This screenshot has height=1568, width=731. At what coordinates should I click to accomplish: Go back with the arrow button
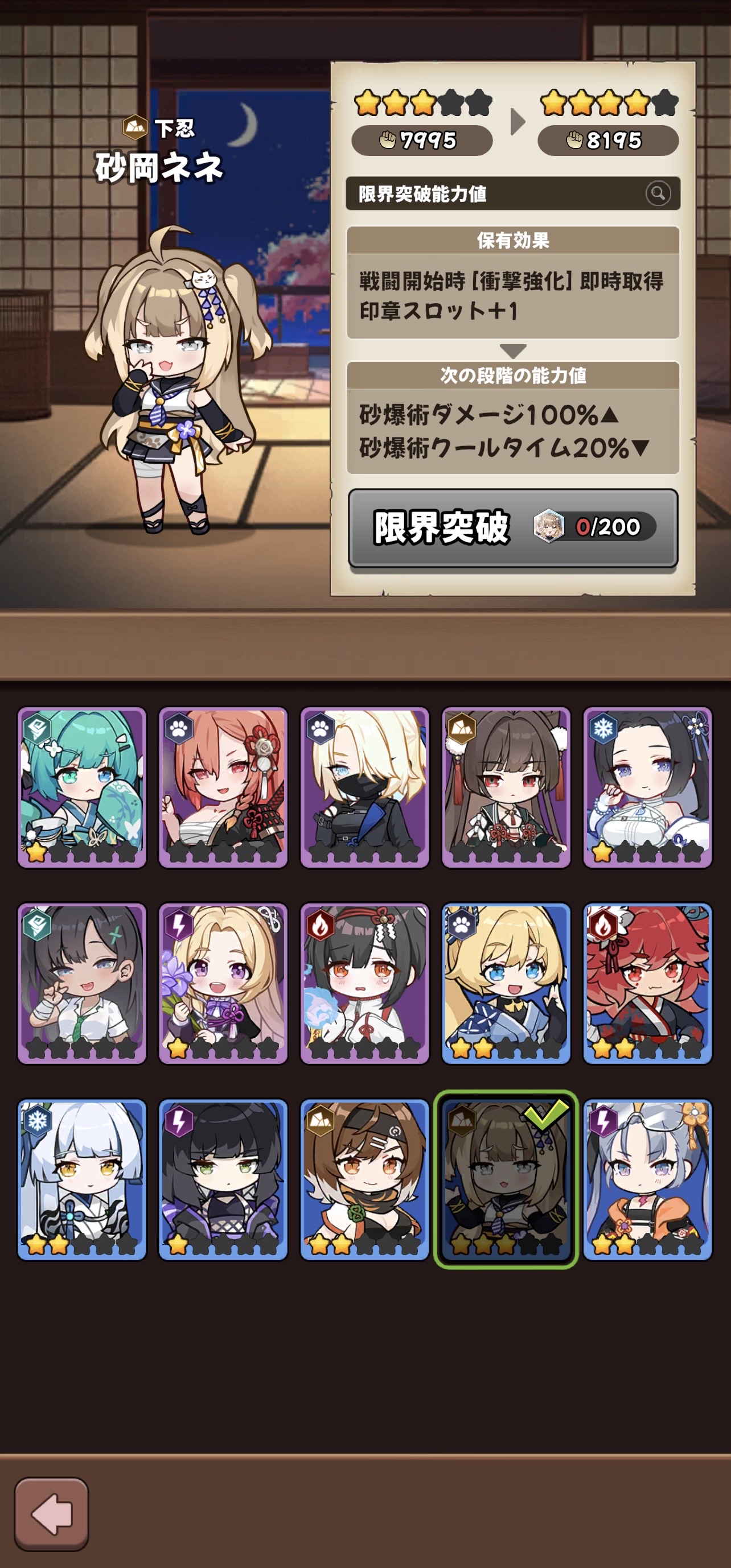click(x=52, y=1514)
